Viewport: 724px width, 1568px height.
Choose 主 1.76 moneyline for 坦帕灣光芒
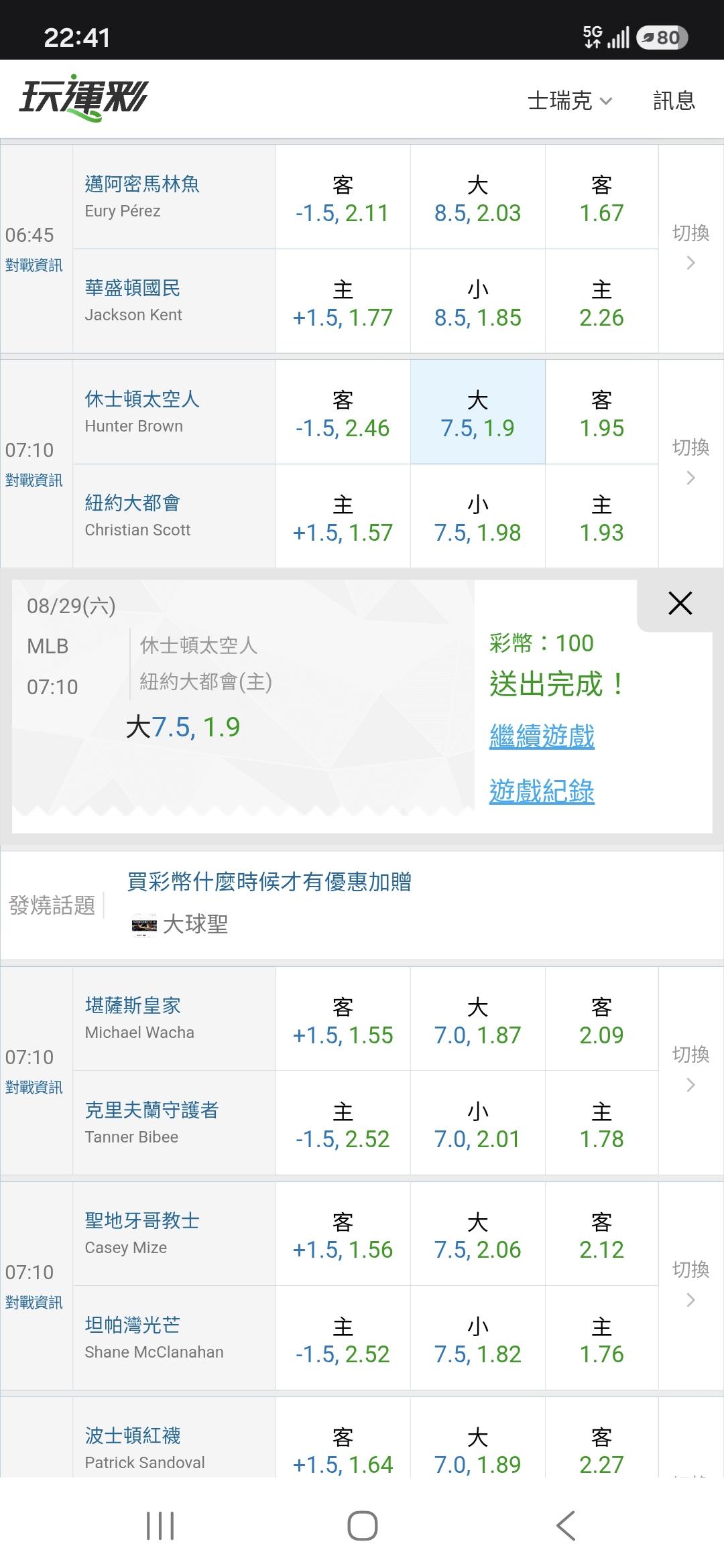click(x=602, y=1339)
